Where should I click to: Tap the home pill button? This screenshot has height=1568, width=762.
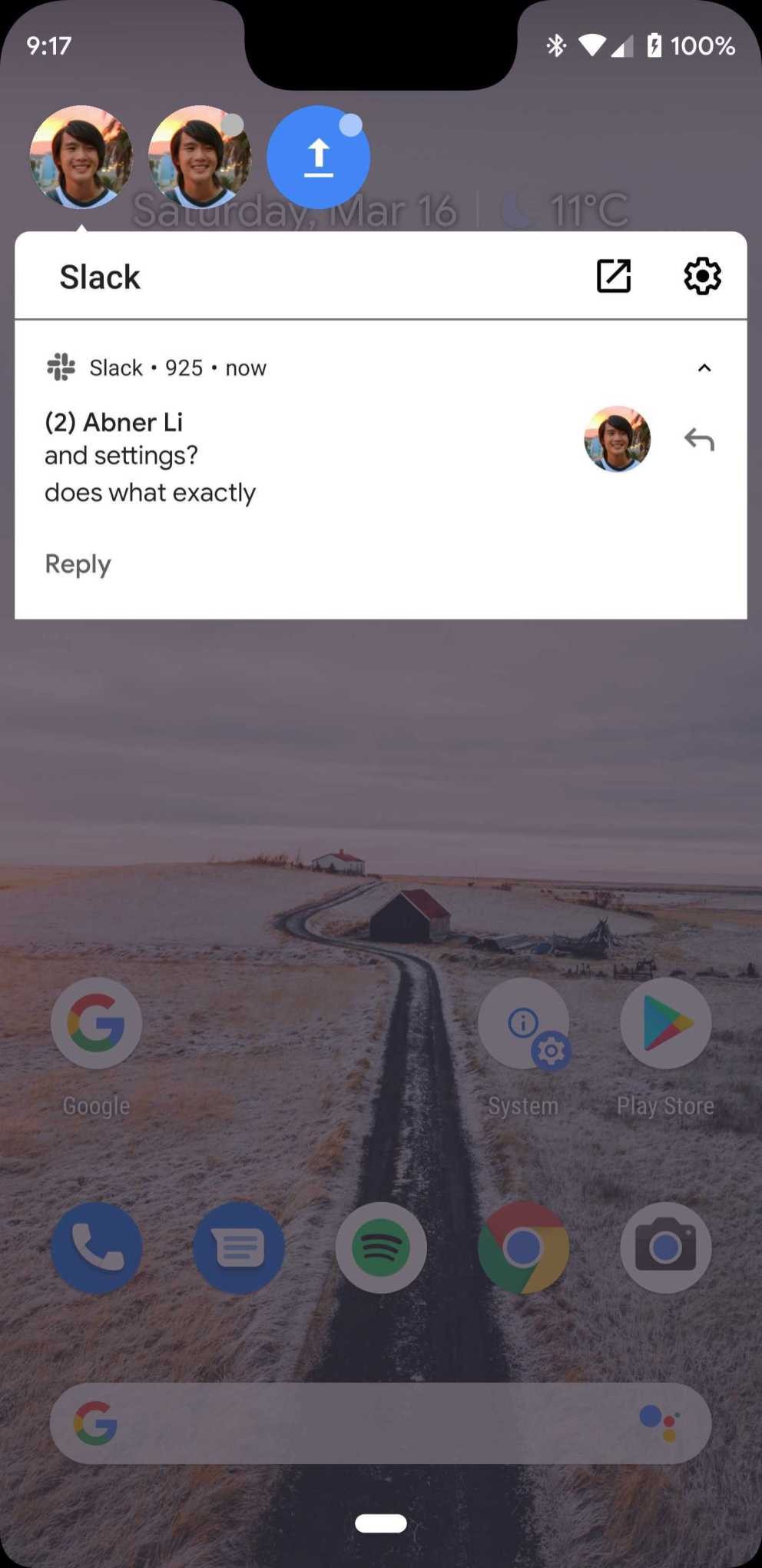[381, 1523]
